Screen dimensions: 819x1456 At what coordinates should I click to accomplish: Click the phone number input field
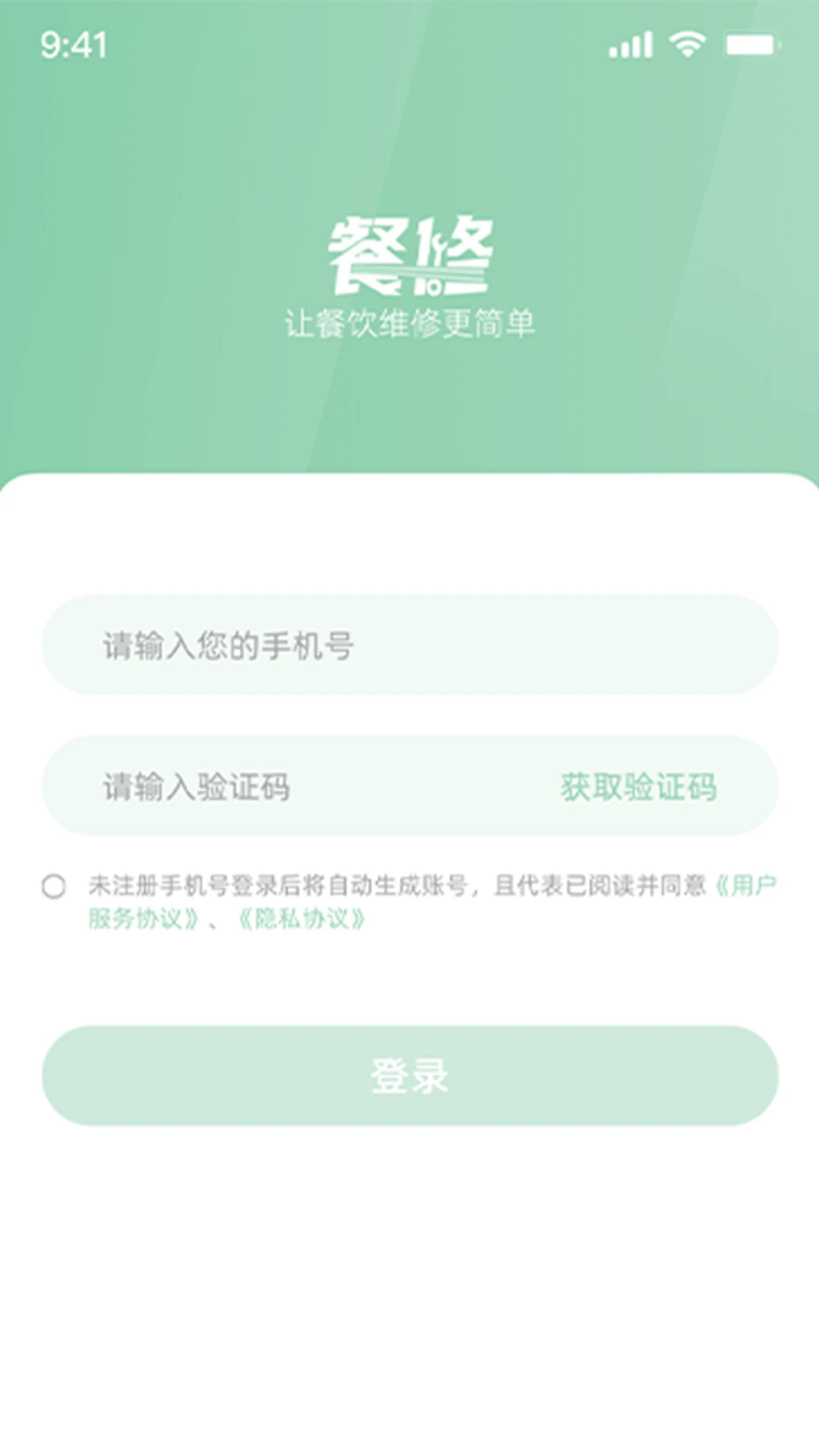point(409,646)
